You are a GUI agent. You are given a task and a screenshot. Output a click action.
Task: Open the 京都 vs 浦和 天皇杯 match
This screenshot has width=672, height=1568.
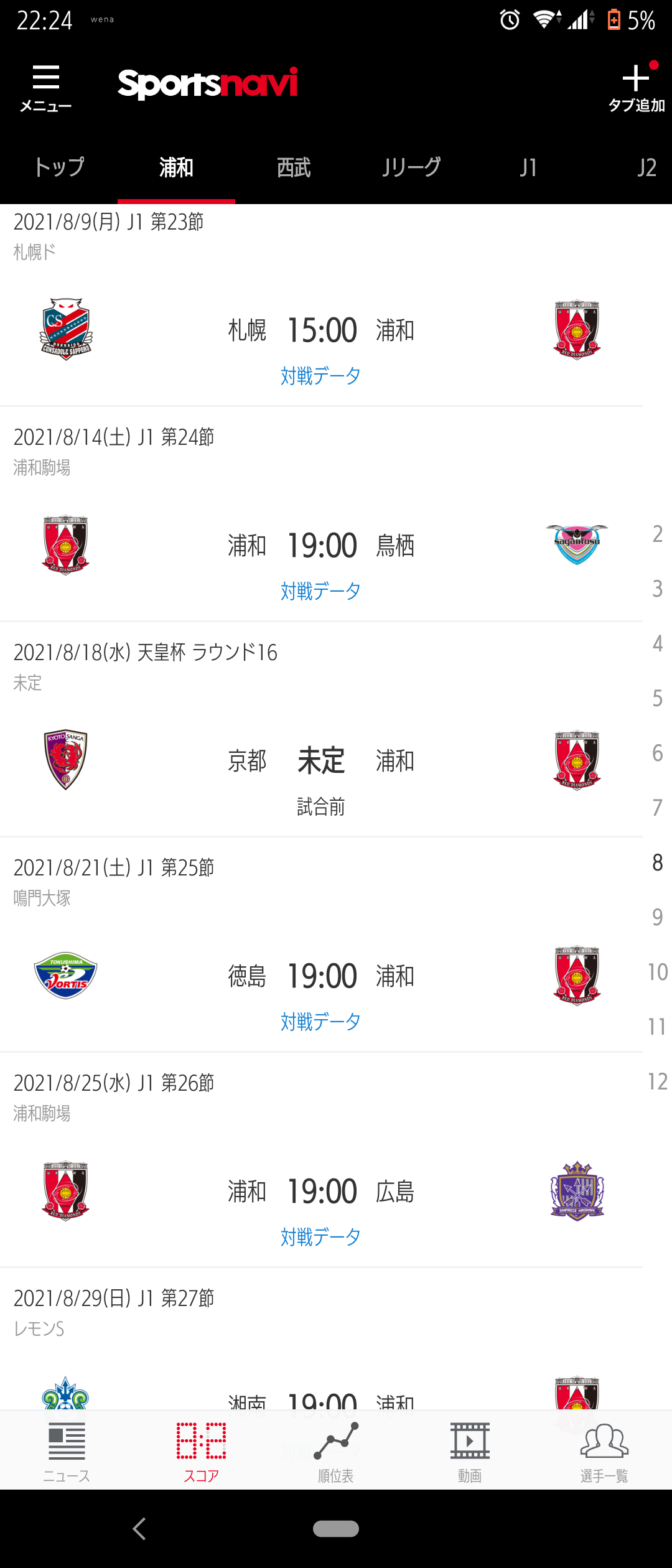[320, 761]
